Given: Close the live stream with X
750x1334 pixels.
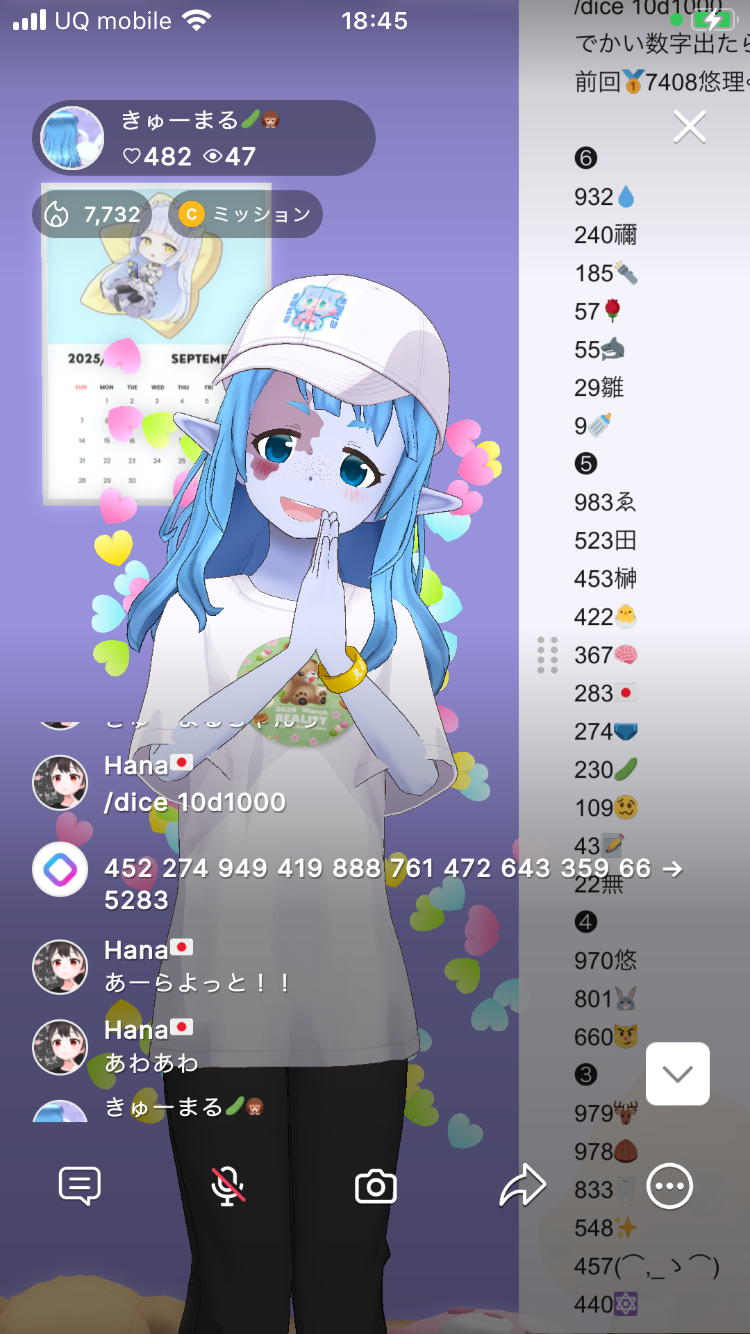Looking at the screenshot, I should coord(690,127).
